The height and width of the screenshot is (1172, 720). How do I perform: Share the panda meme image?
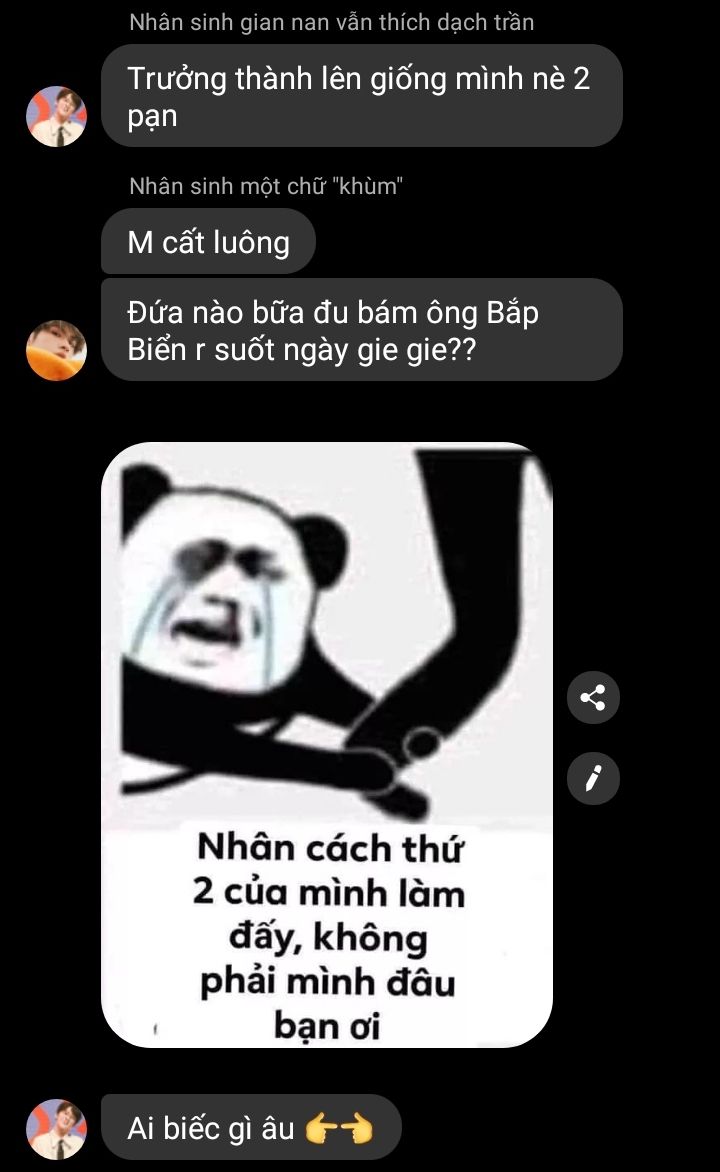[x=593, y=697]
